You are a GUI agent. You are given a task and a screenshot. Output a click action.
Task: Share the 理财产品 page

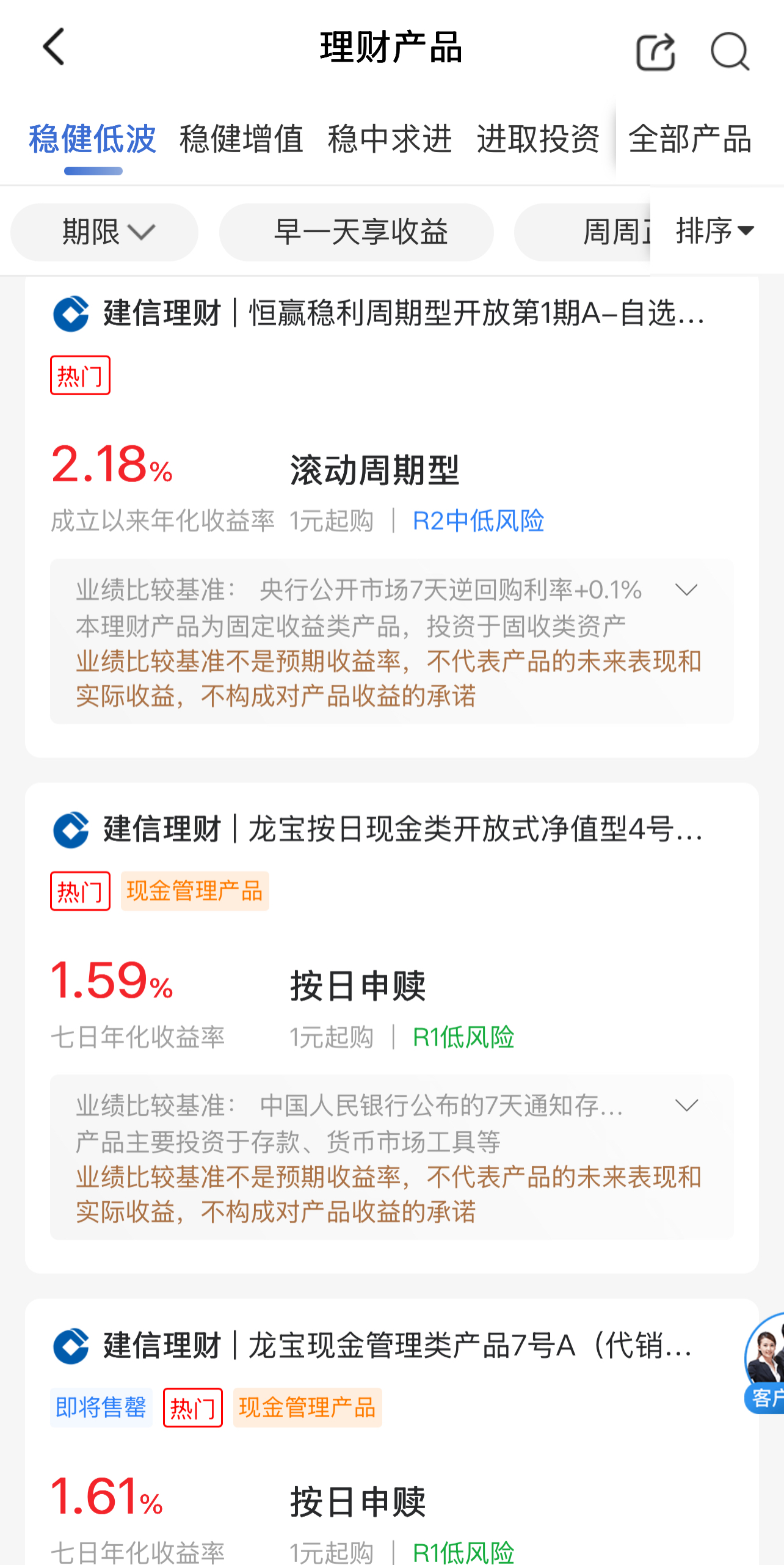coord(655,51)
